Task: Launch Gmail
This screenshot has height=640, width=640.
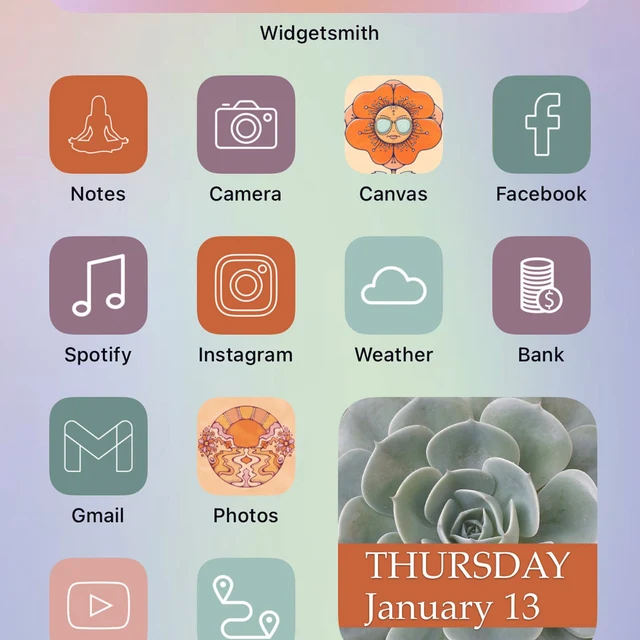Action: (98, 446)
